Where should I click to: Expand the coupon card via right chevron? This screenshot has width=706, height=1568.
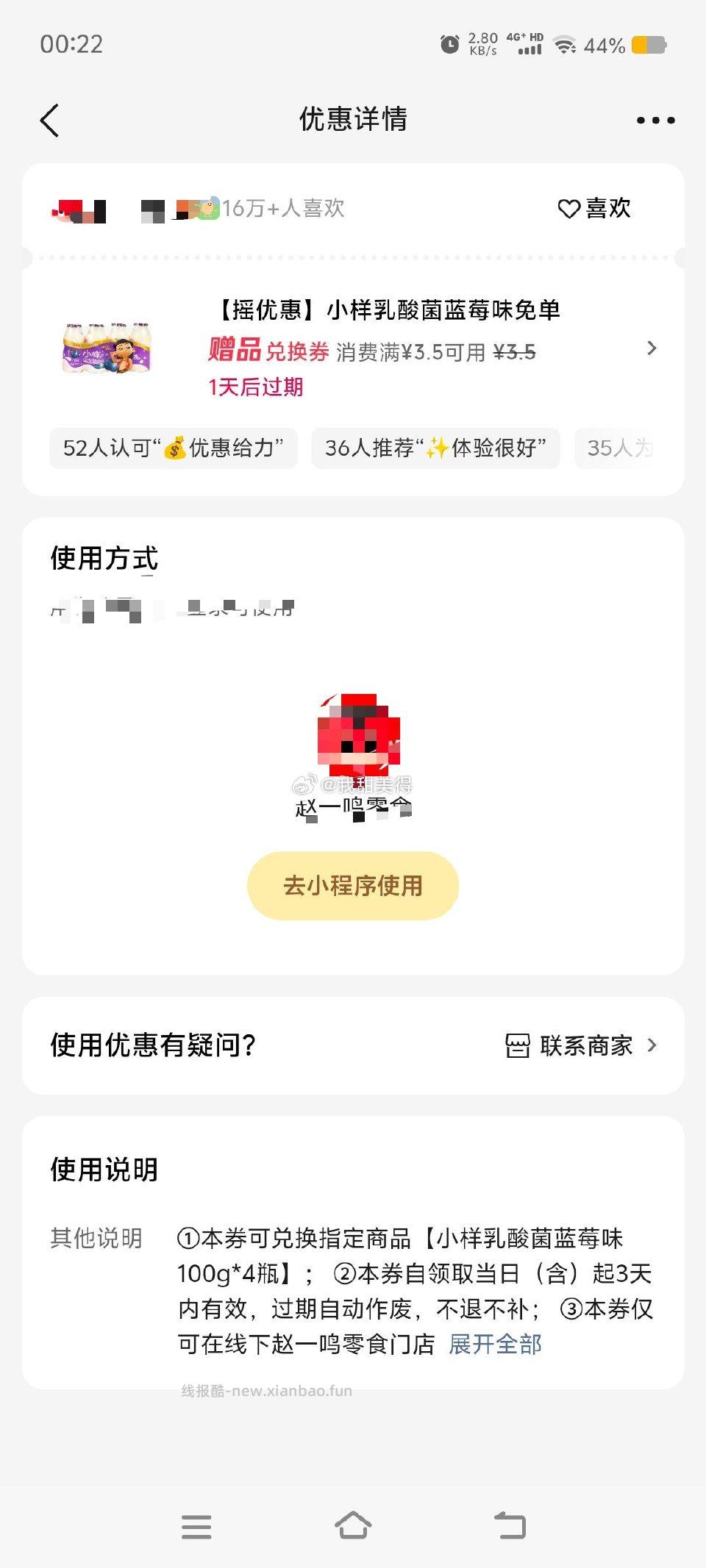[652, 348]
